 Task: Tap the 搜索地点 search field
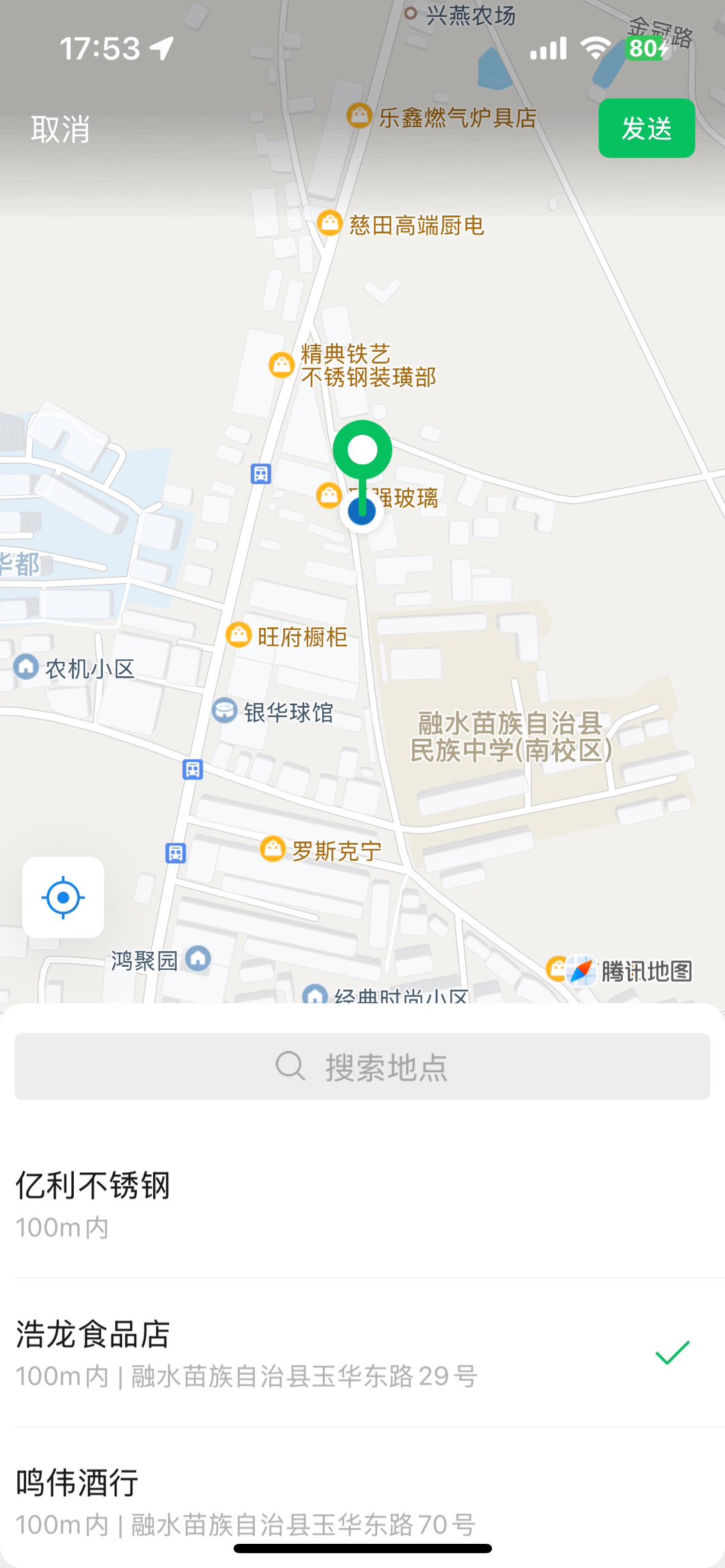[362, 1065]
